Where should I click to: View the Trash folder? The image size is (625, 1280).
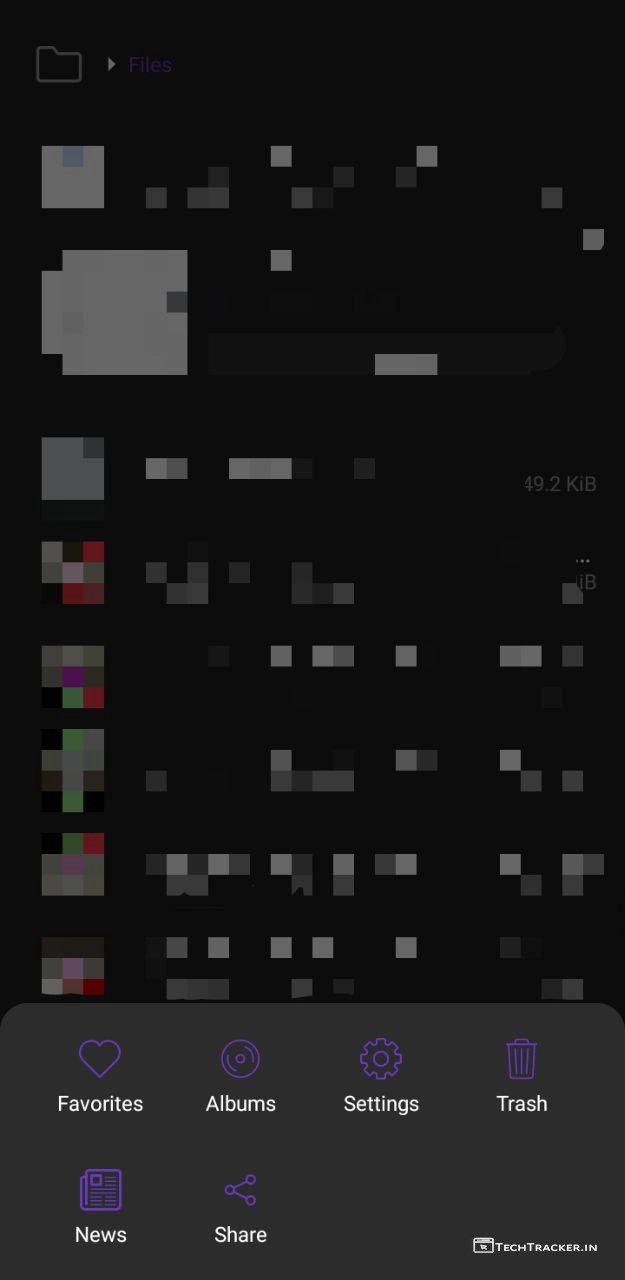[x=521, y=1076]
